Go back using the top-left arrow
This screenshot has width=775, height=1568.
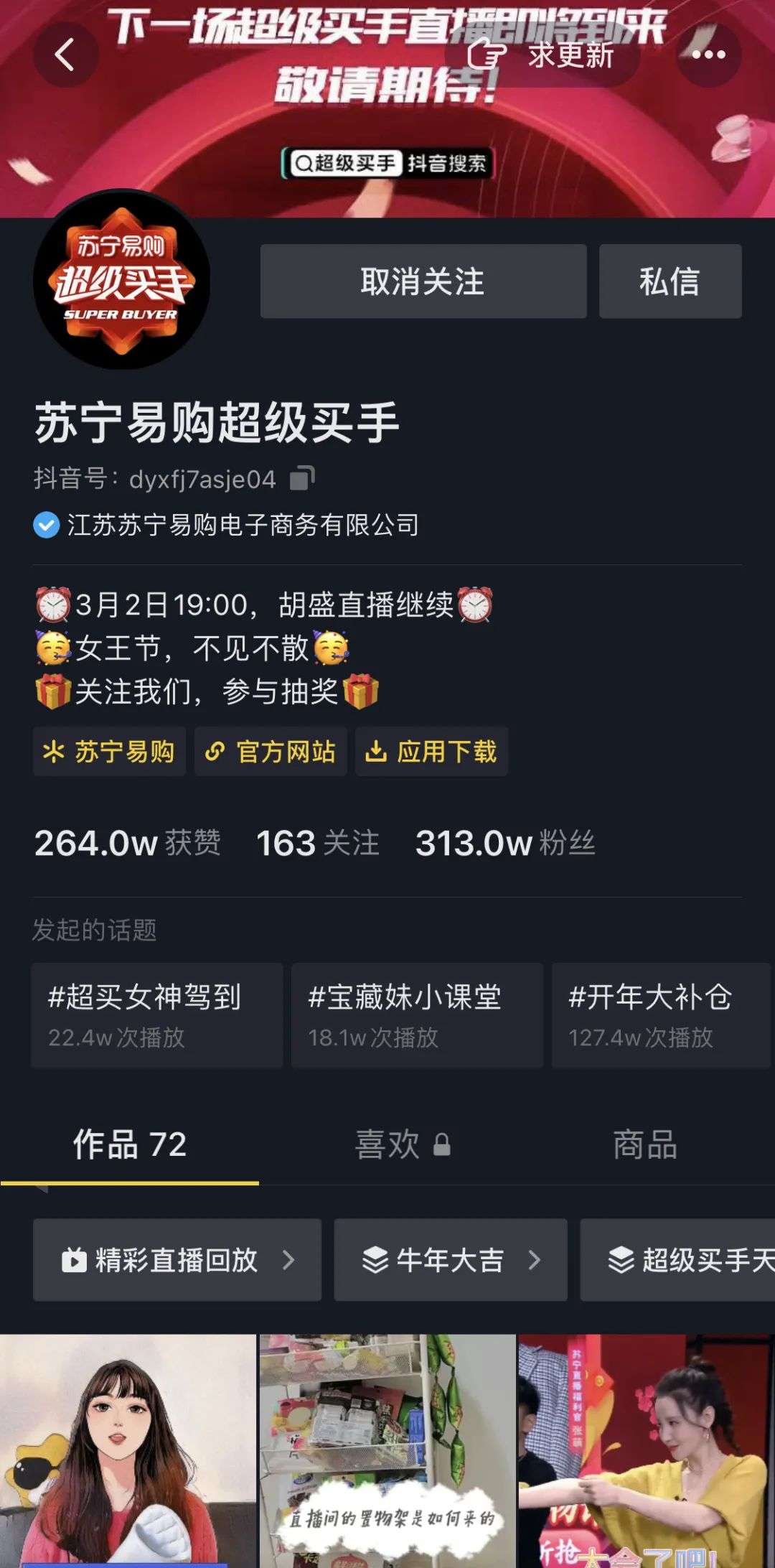coord(65,55)
